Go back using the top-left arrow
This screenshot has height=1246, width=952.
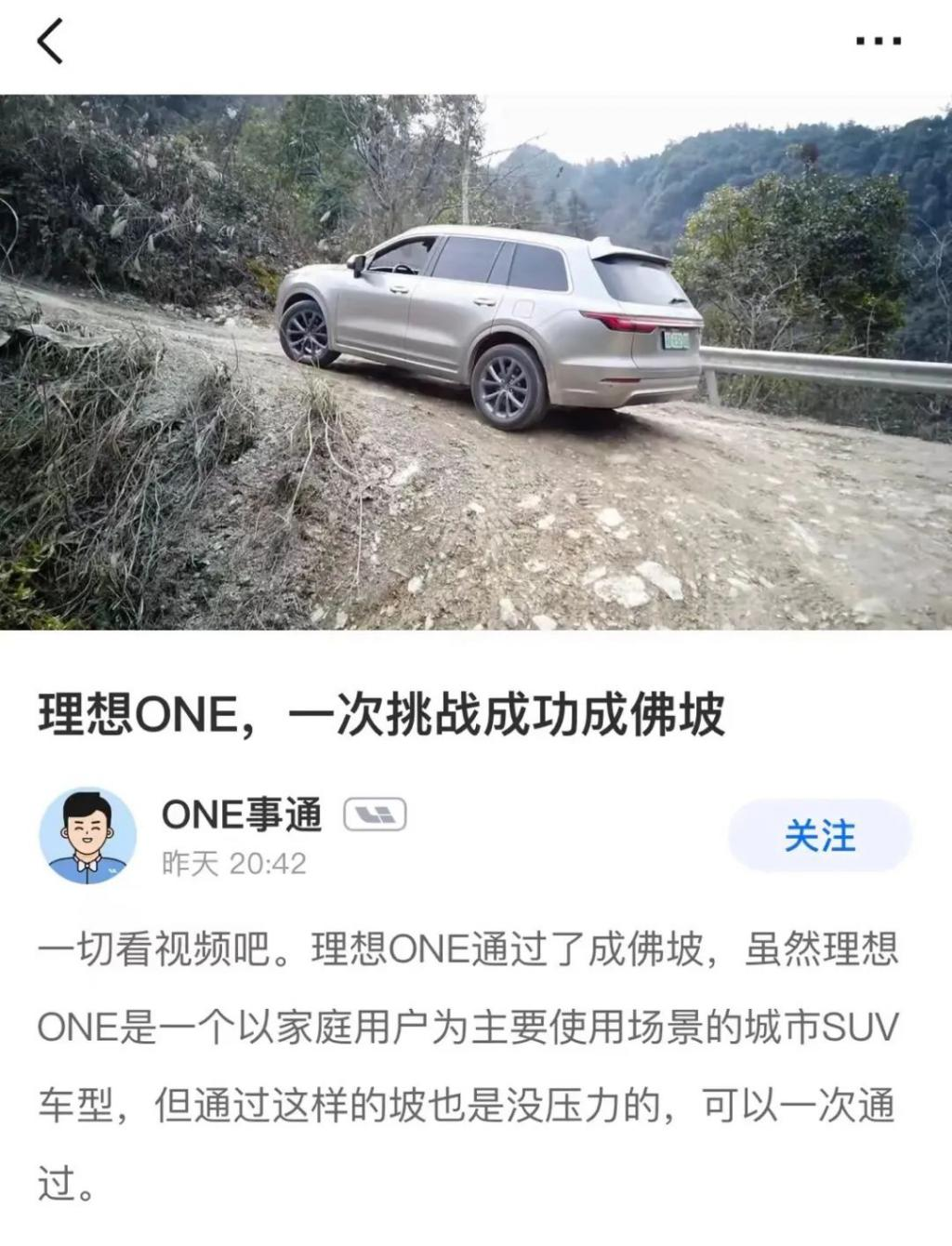[x=50, y=42]
